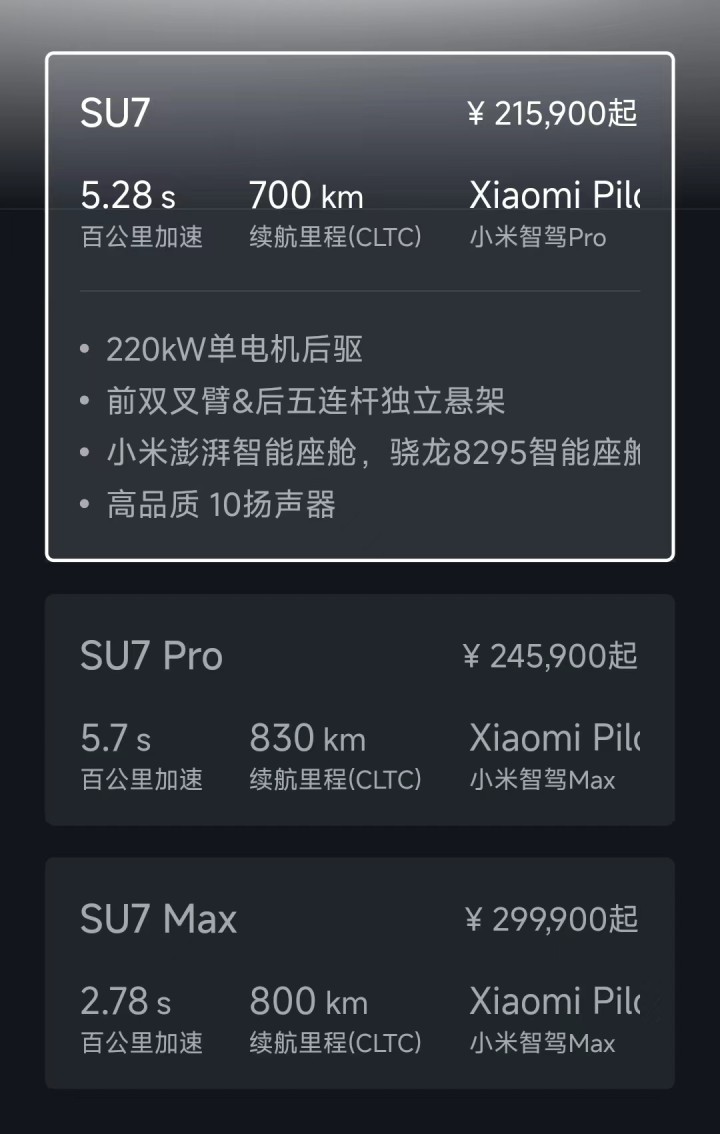Click the 700 km range figure
This screenshot has width=720, height=1134.
305,196
